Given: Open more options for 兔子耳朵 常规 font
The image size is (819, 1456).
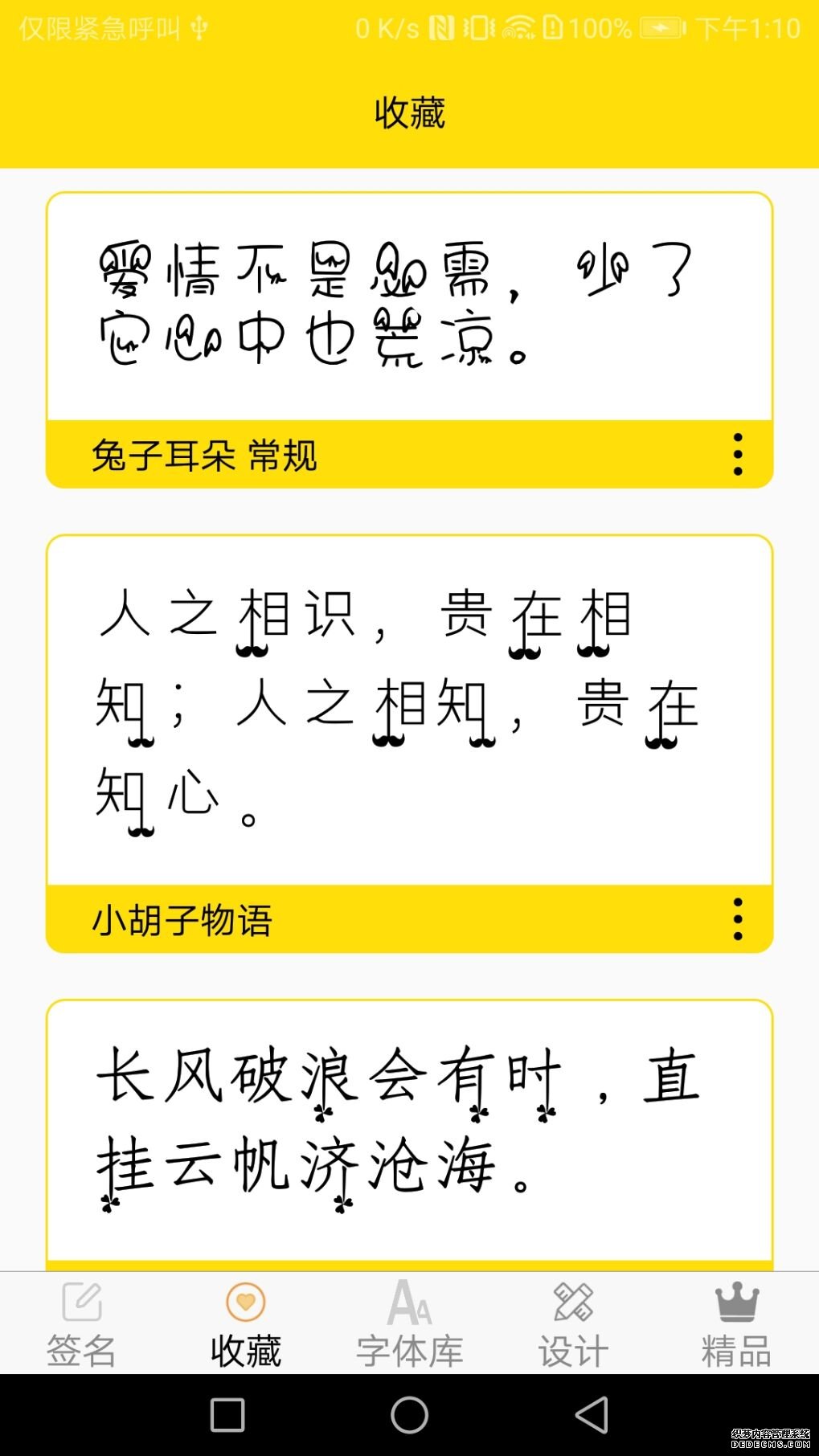Looking at the screenshot, I should [738, 455].
